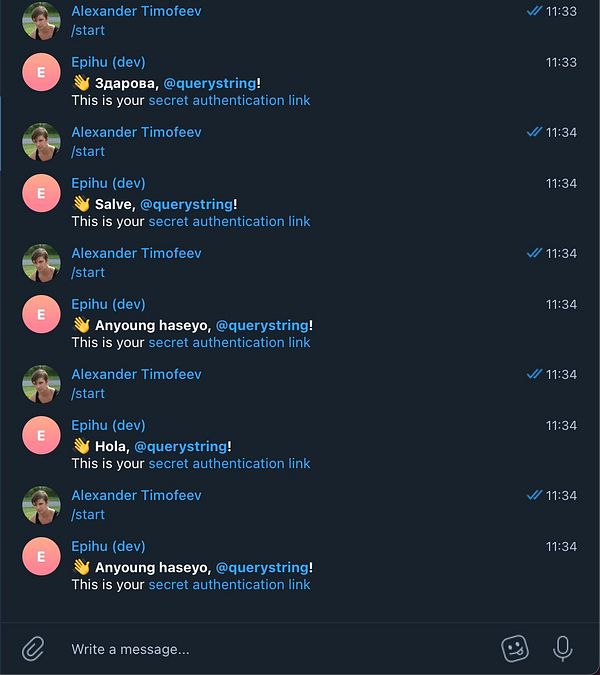Open secret authentication link under Hola greeting
This screenshot has height=675, width=600.
(229, 463)
